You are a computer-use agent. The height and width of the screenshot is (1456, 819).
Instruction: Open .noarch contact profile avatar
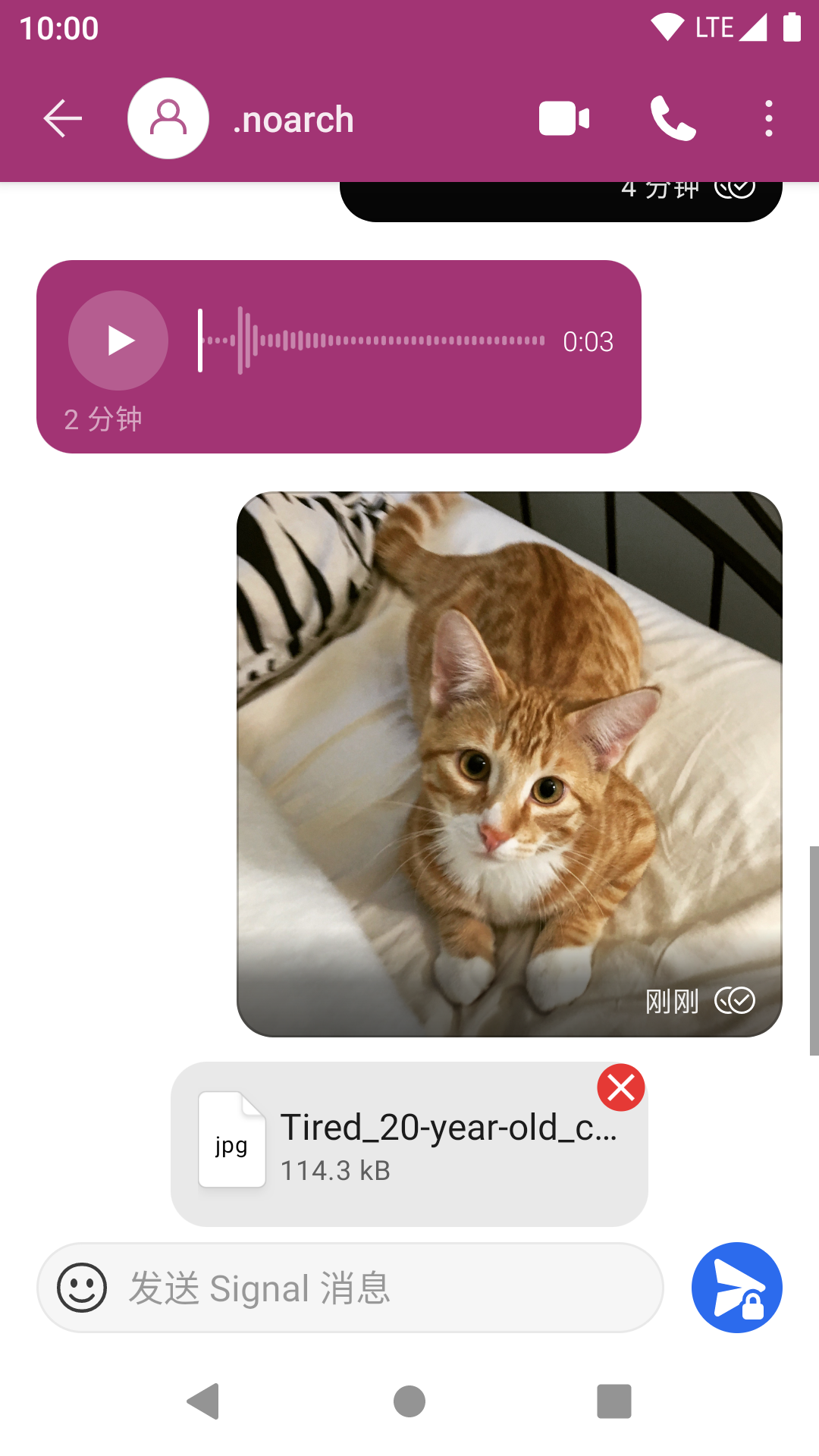pyautogui.click(x=168, y=119)
